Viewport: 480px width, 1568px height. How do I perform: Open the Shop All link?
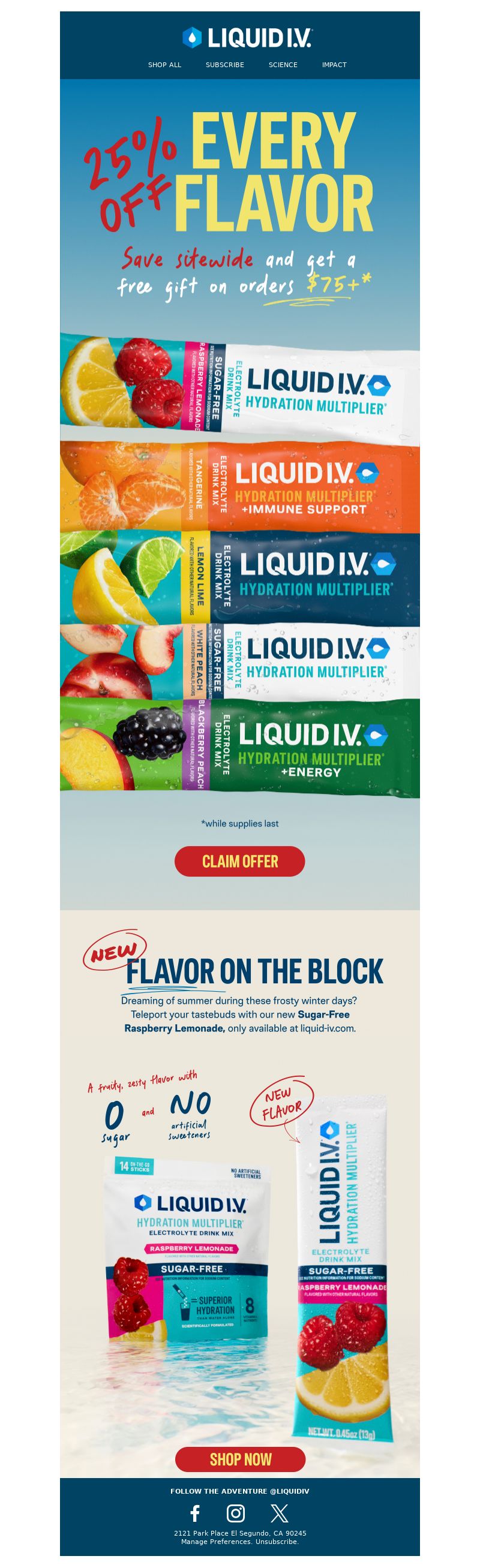pyautogui.click(x=164, y=65)
